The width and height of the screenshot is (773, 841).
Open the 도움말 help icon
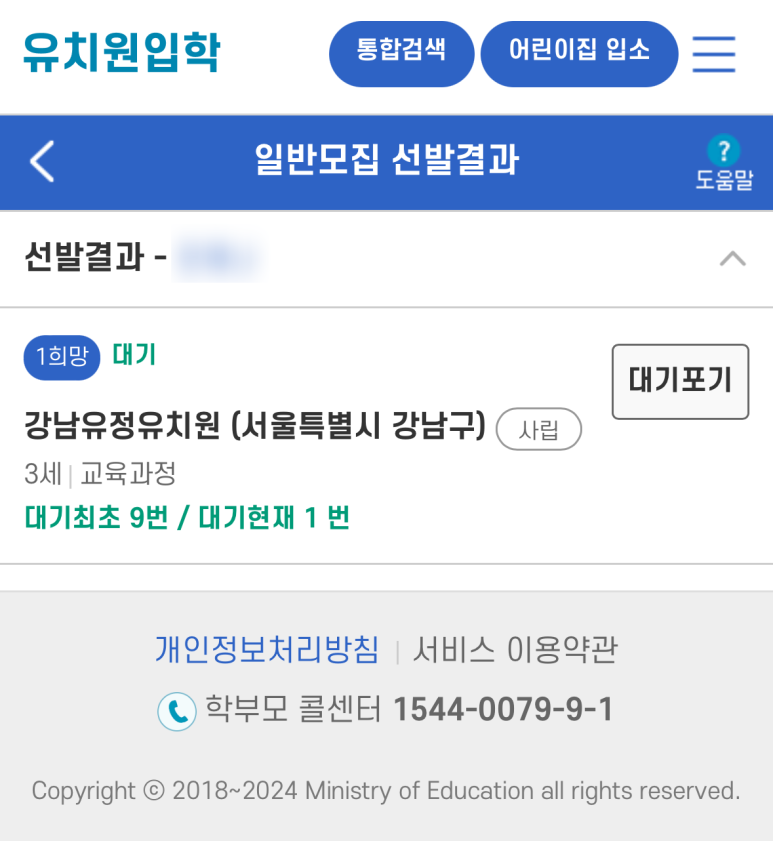tap(723, 163)
